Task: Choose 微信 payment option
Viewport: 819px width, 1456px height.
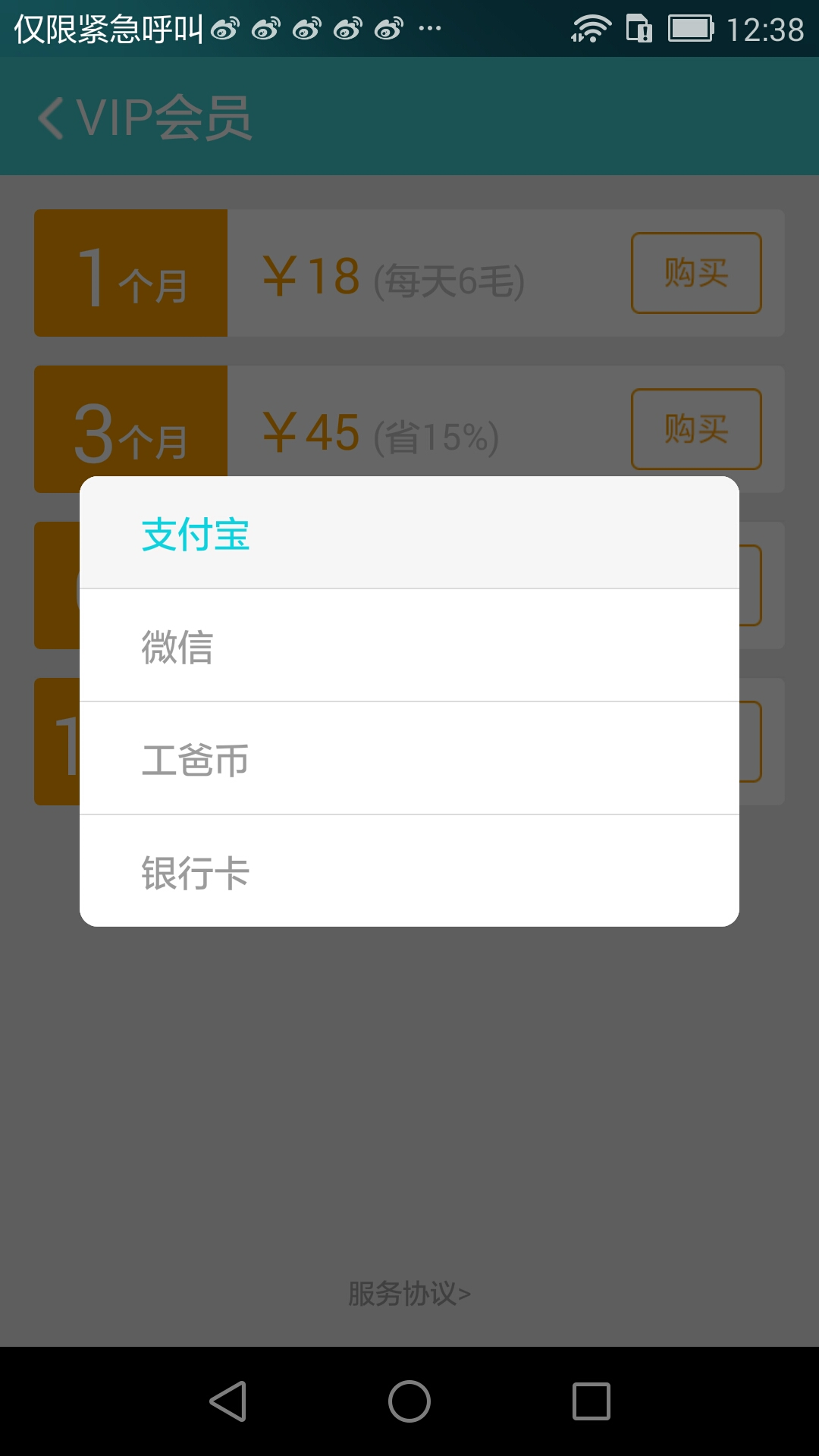Action: [409, 645]
